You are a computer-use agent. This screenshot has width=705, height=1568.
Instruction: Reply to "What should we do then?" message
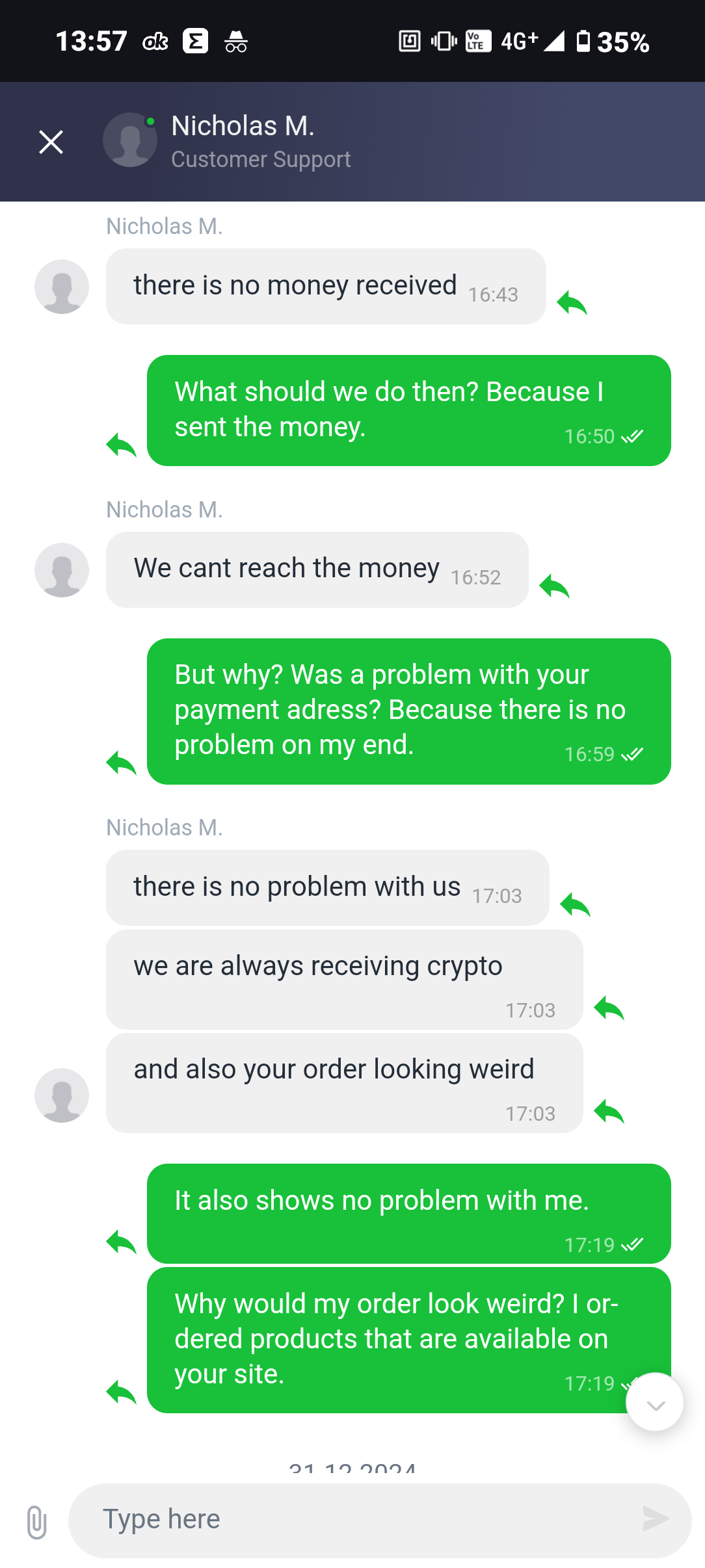click(x=122, y=445)
